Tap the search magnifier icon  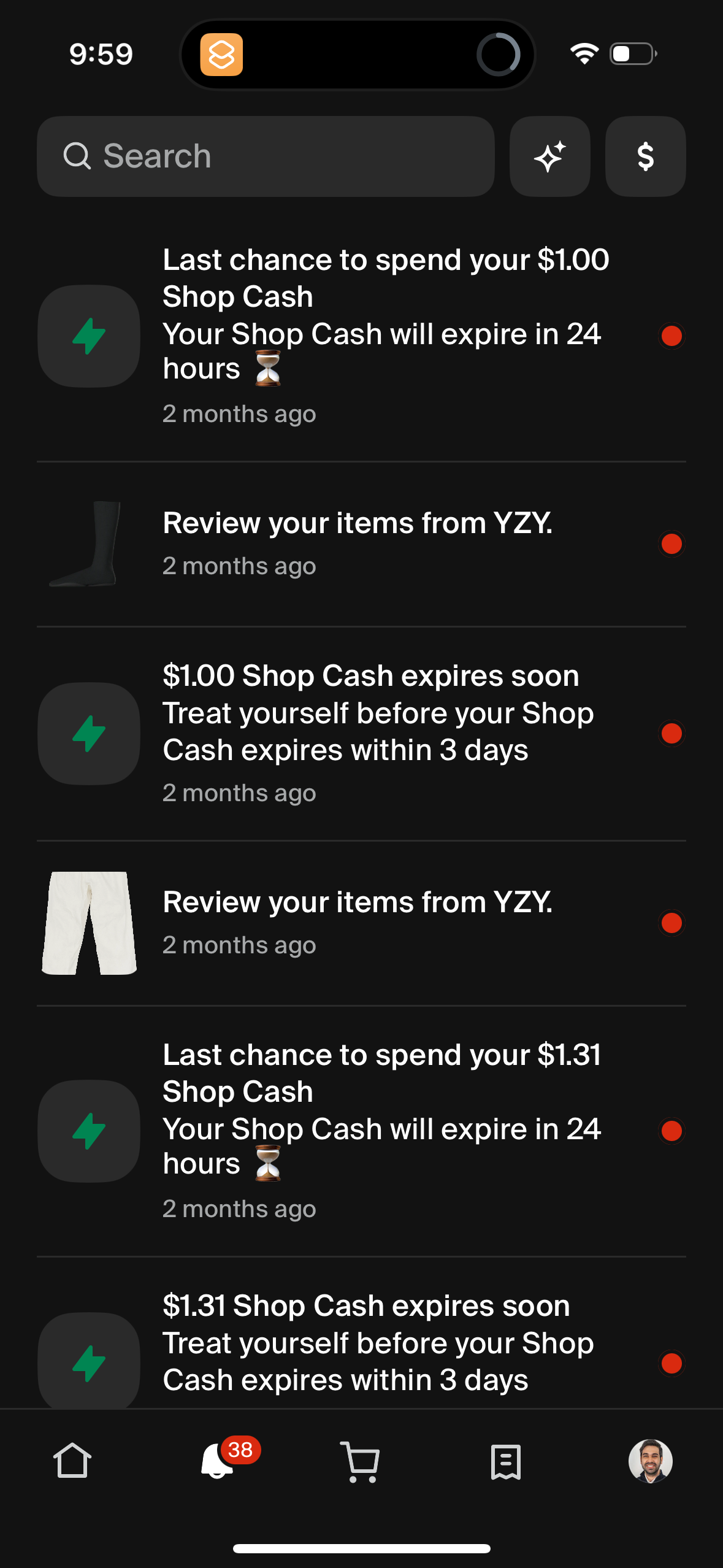tap(77, 156)
